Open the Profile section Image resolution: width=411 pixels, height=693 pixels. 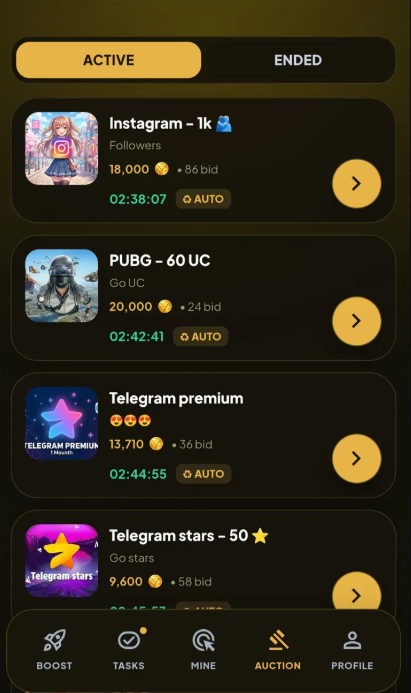(x=352, y=650)
